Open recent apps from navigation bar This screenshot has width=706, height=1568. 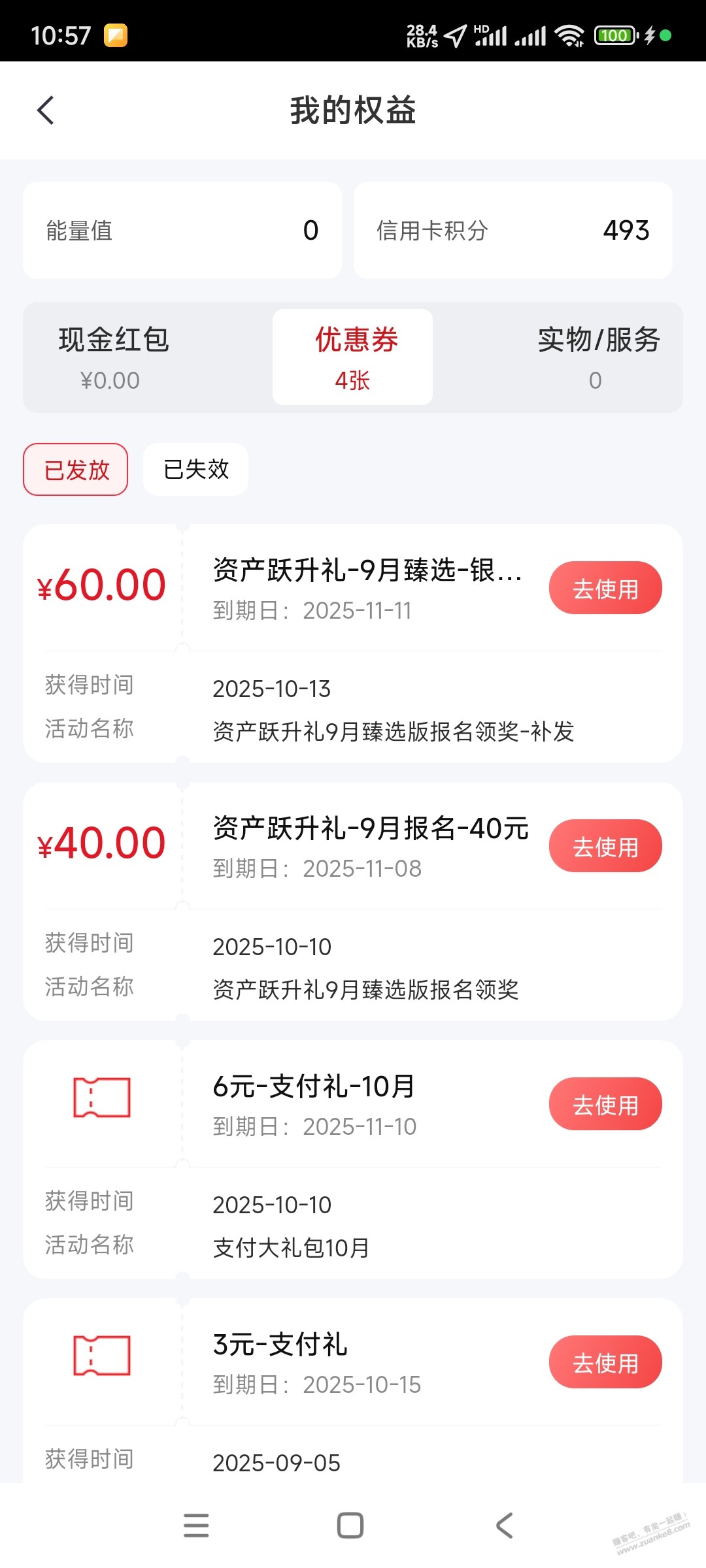(196, 1526)
